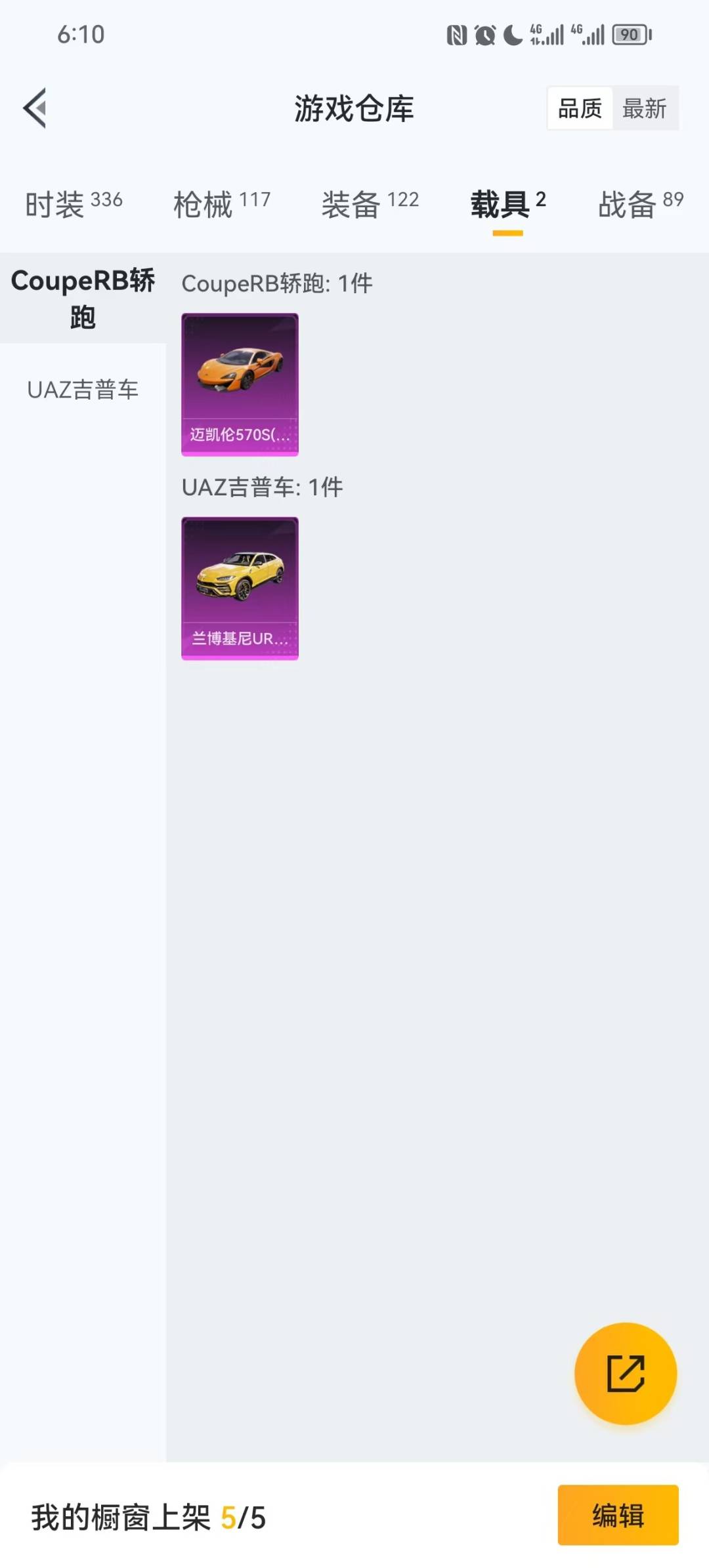This screenshot has width=709, height=1568.
Task: Select the 迈凯伦570S sports car thumbnail
Action: tap(240, 384)
